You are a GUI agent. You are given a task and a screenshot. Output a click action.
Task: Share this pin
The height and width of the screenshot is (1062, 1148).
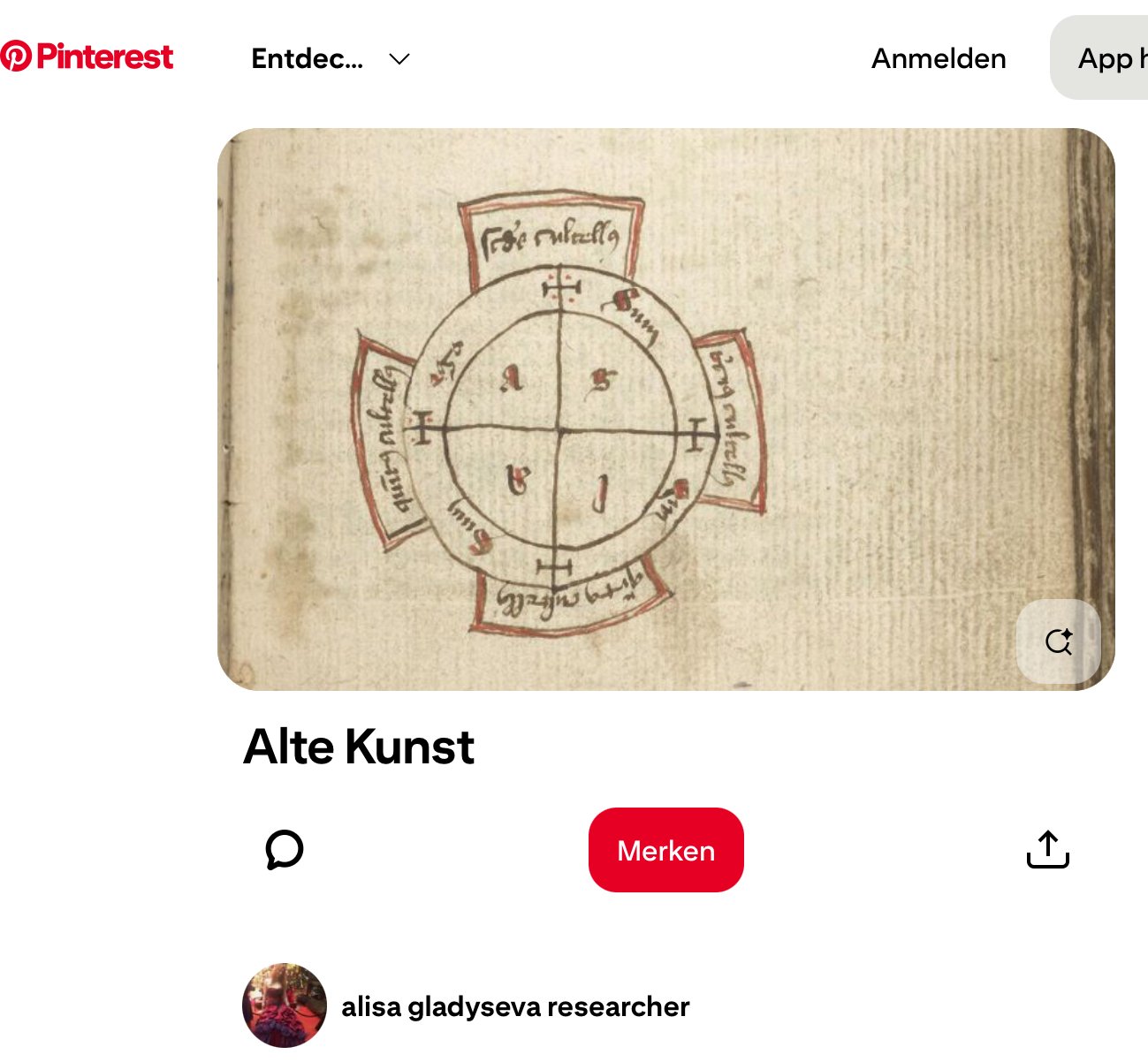click(1047, 850)
